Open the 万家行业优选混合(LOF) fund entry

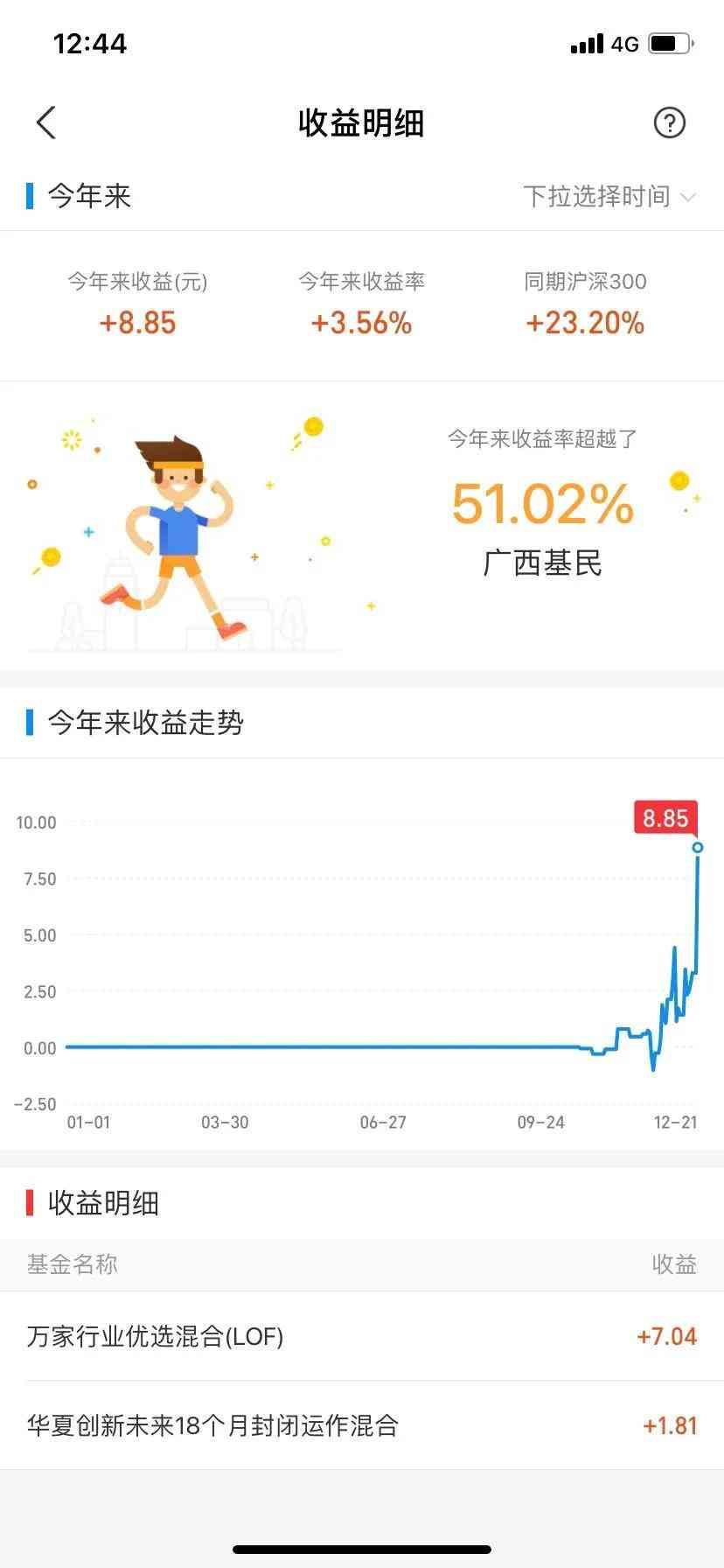362,1336
